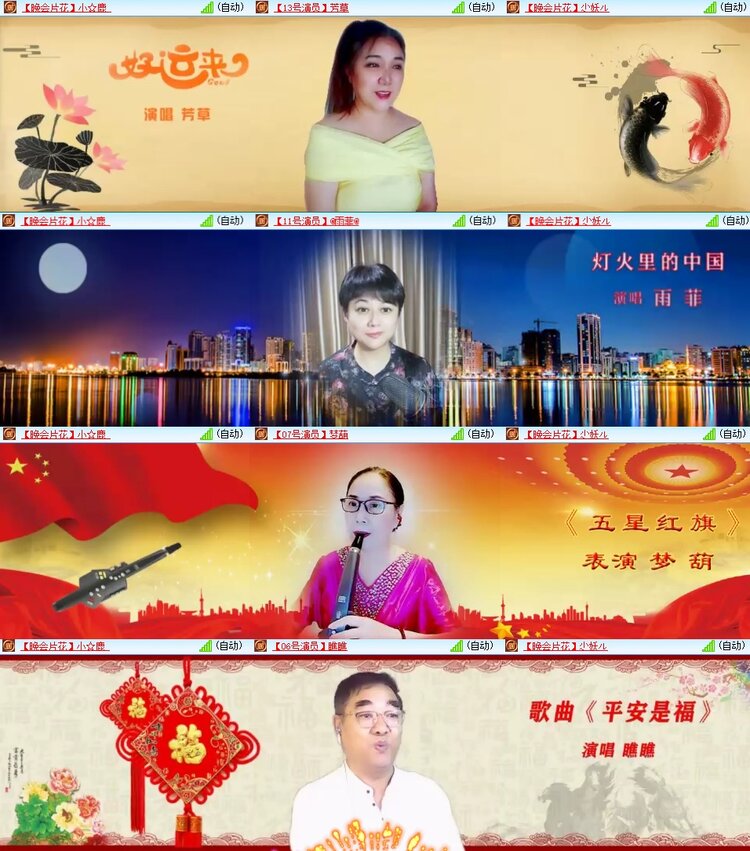Viewport: 750px width, 851px height.
Task: Click the avatar icon beside 【晚会片花】小☆鹿
Action: tap(8, 9)
